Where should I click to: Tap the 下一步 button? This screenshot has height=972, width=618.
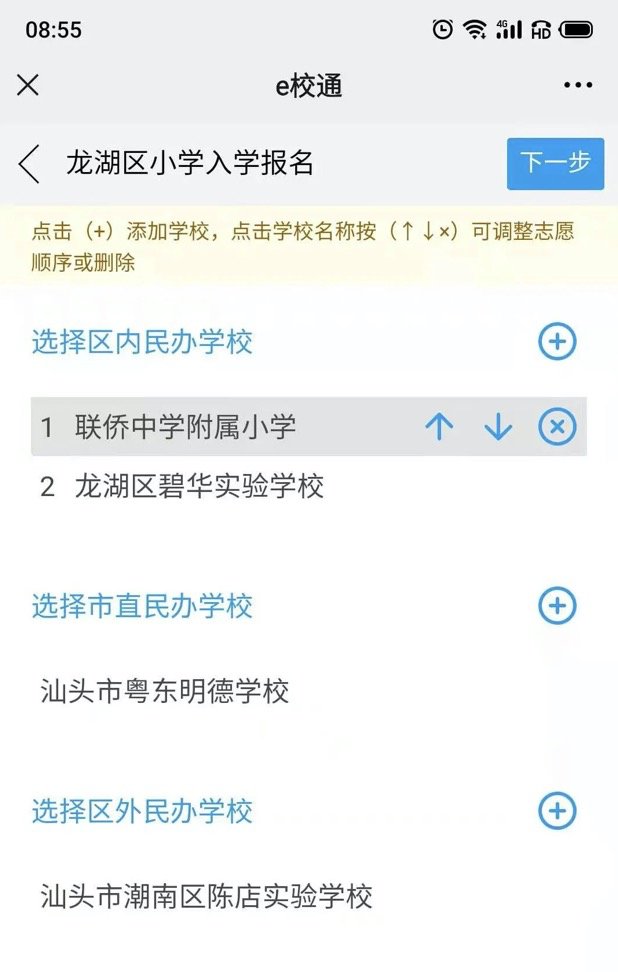(555, 163)
